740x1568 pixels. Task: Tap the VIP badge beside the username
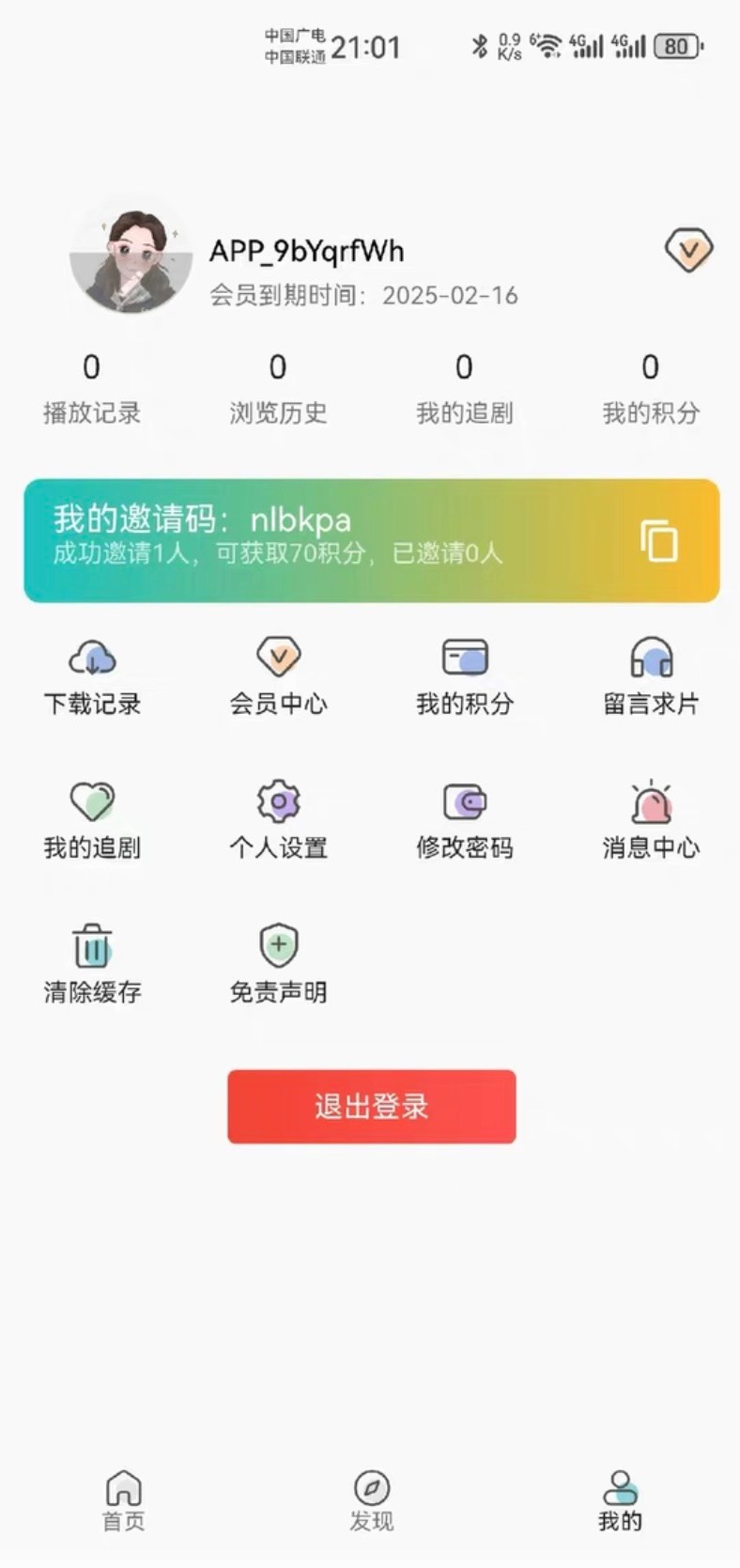coord(688,251)
